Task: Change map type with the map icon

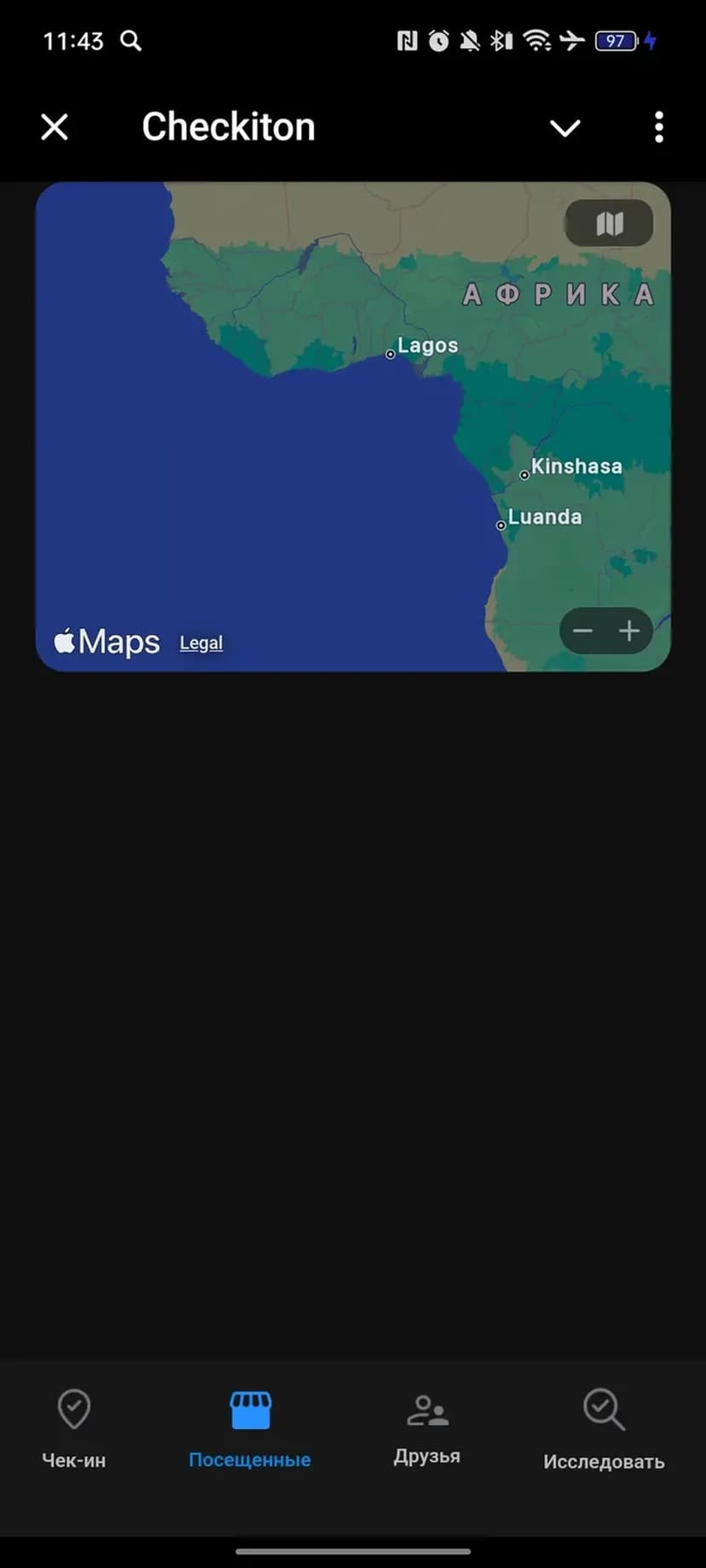Action: click(x=609, y=223)
